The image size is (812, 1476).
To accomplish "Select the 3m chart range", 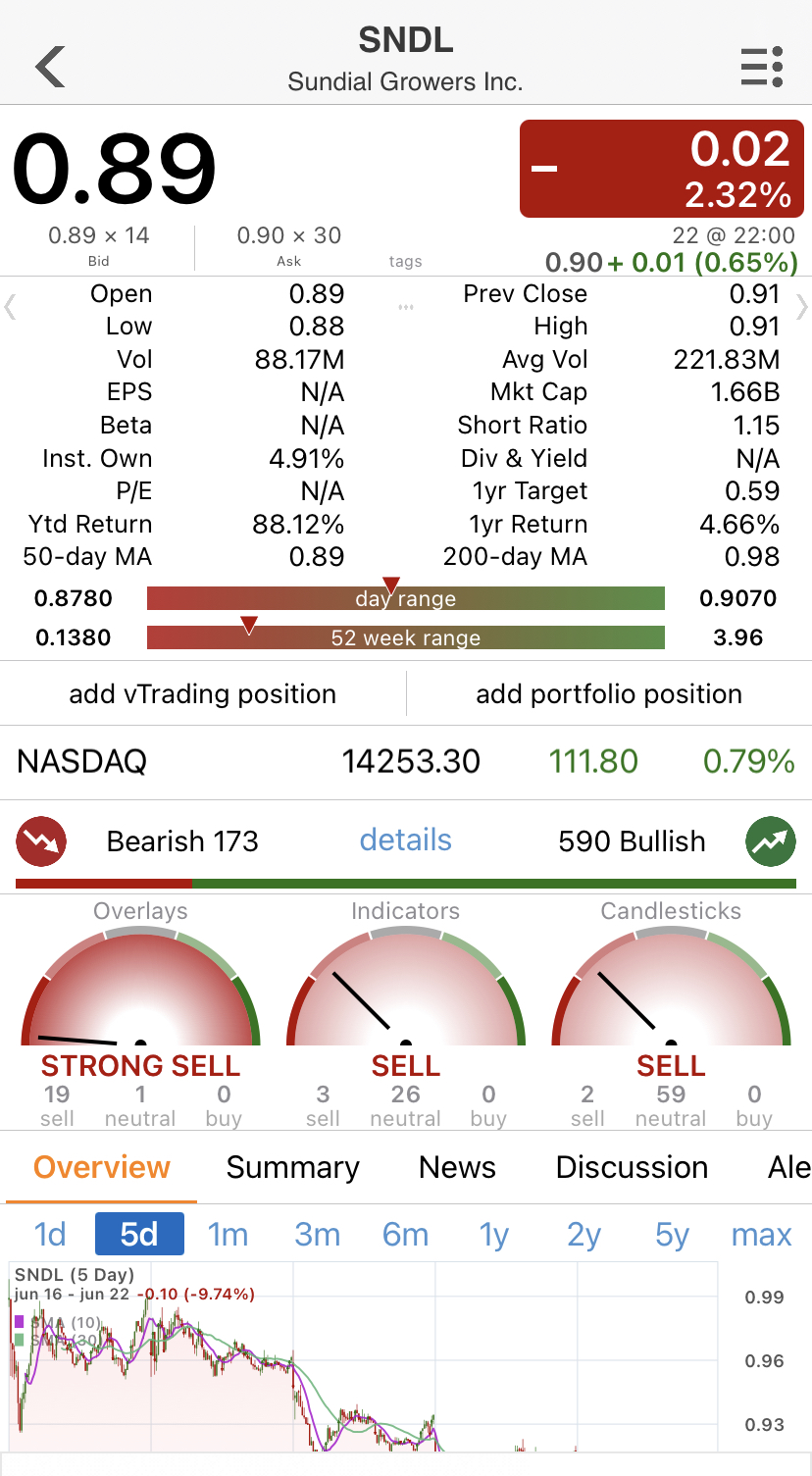I will click(x=318, y=1234).
